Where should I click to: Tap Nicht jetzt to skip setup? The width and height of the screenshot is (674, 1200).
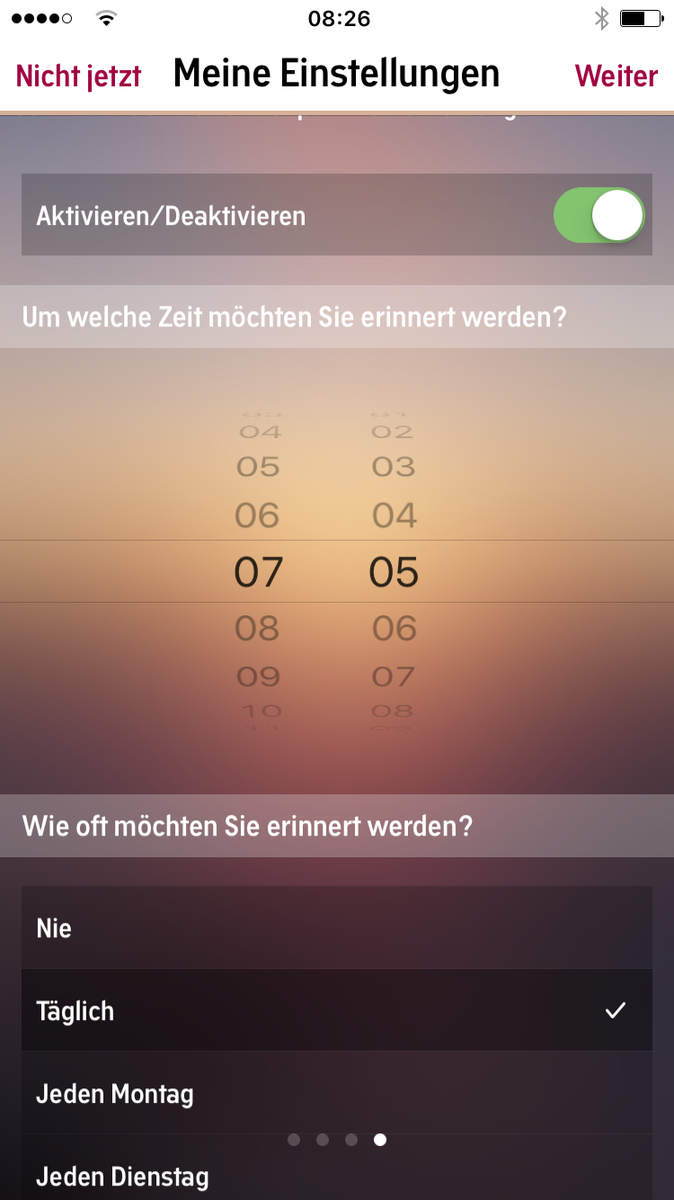click(78, 76)
